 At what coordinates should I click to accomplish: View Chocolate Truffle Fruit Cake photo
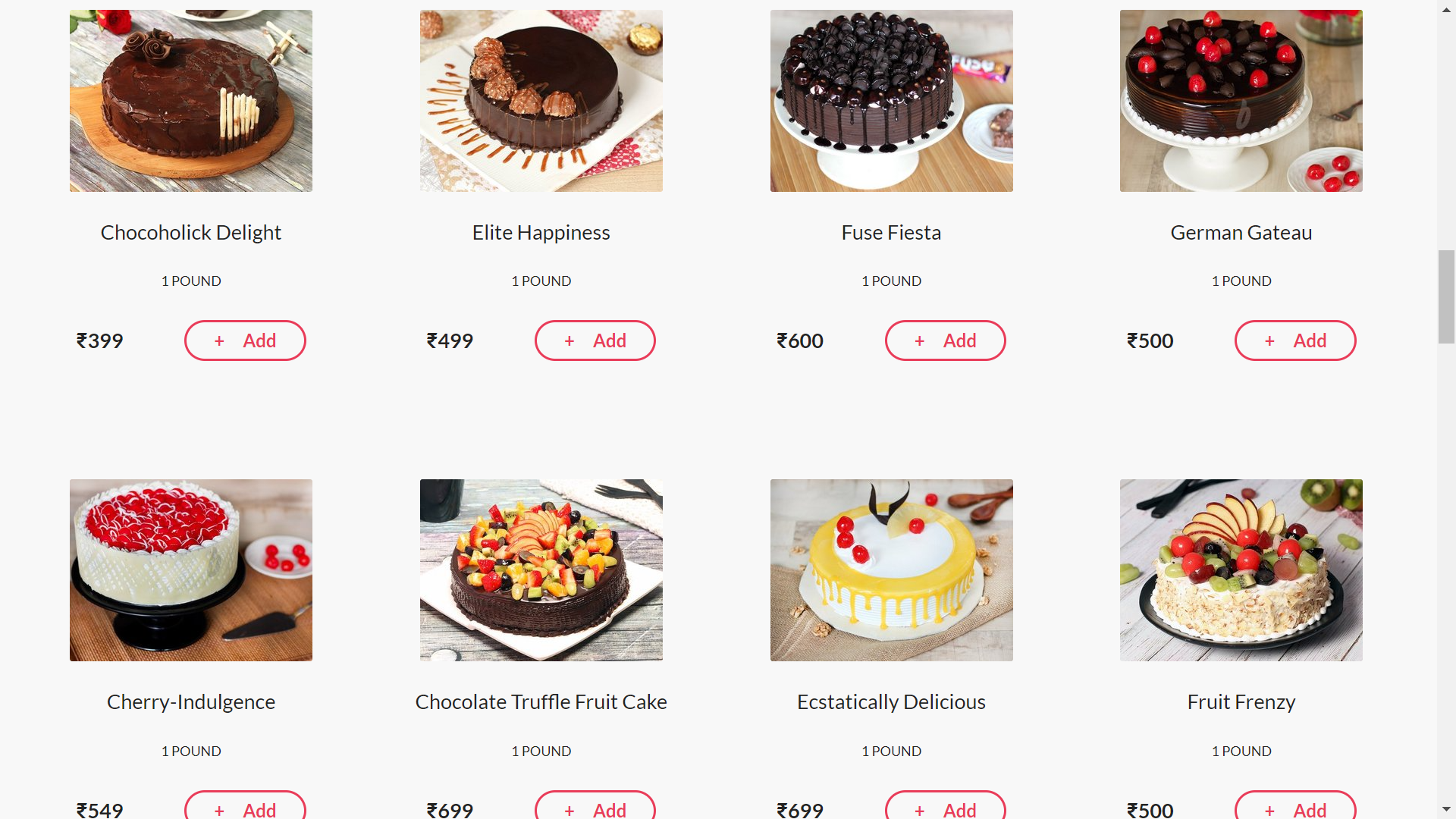[x=541, y=570]
